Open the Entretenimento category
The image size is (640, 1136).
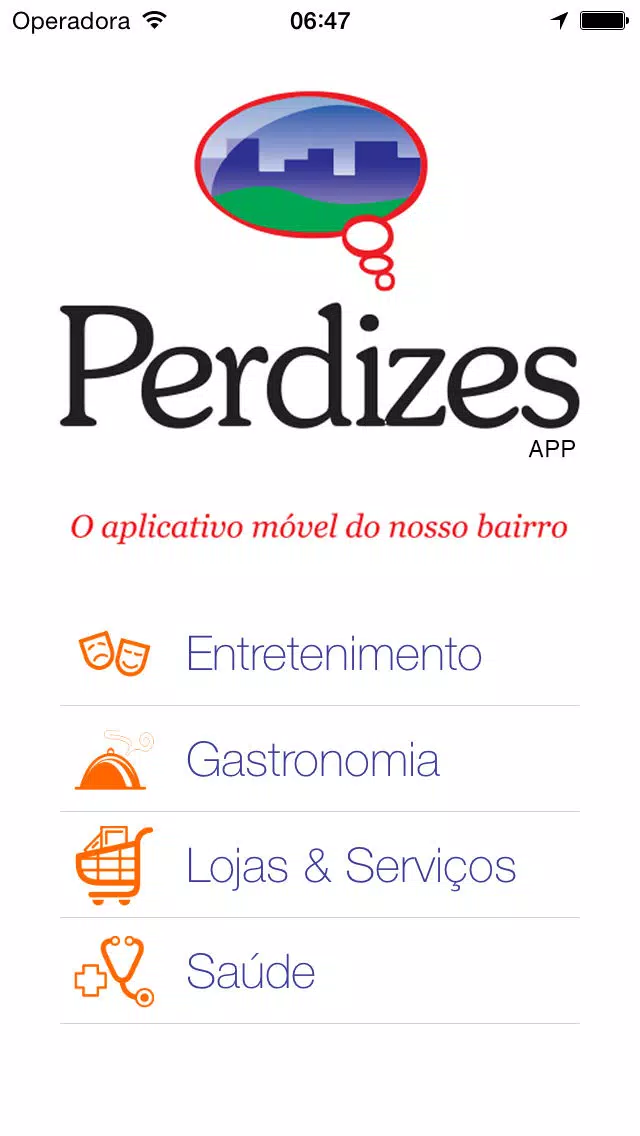320,653
